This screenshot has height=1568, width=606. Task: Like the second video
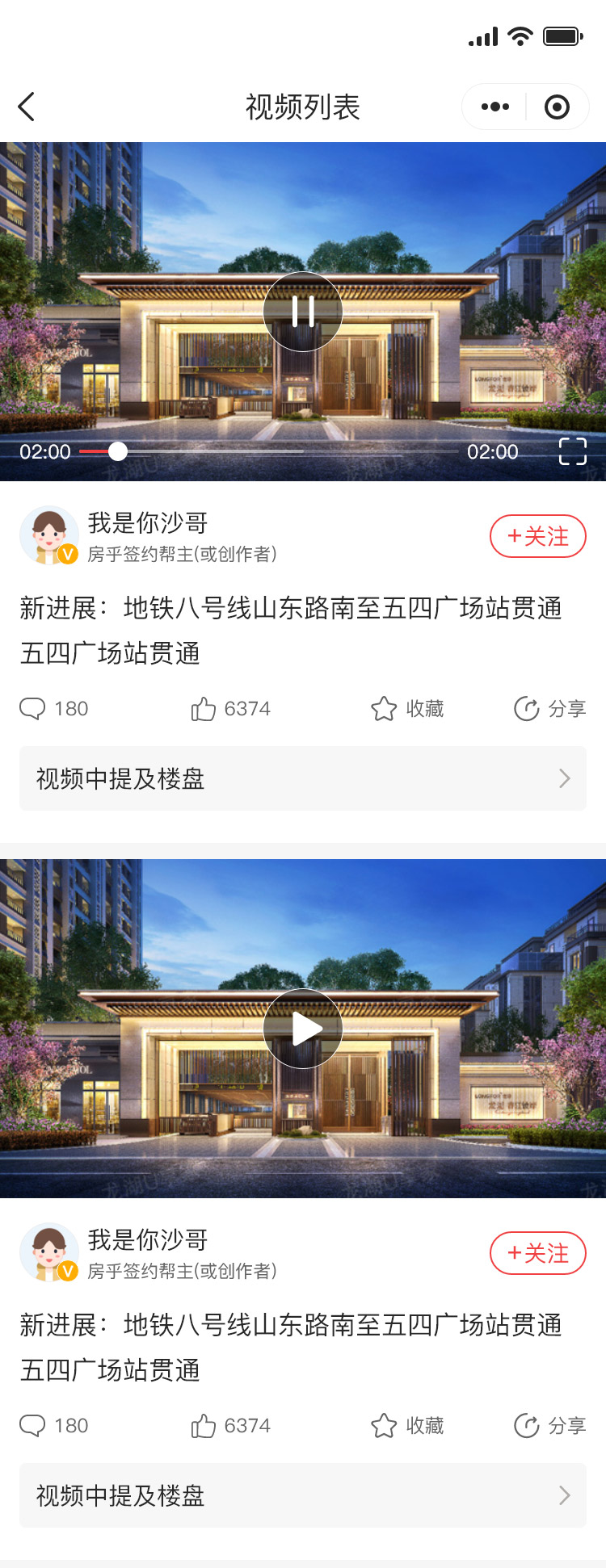coord(230,1426)
